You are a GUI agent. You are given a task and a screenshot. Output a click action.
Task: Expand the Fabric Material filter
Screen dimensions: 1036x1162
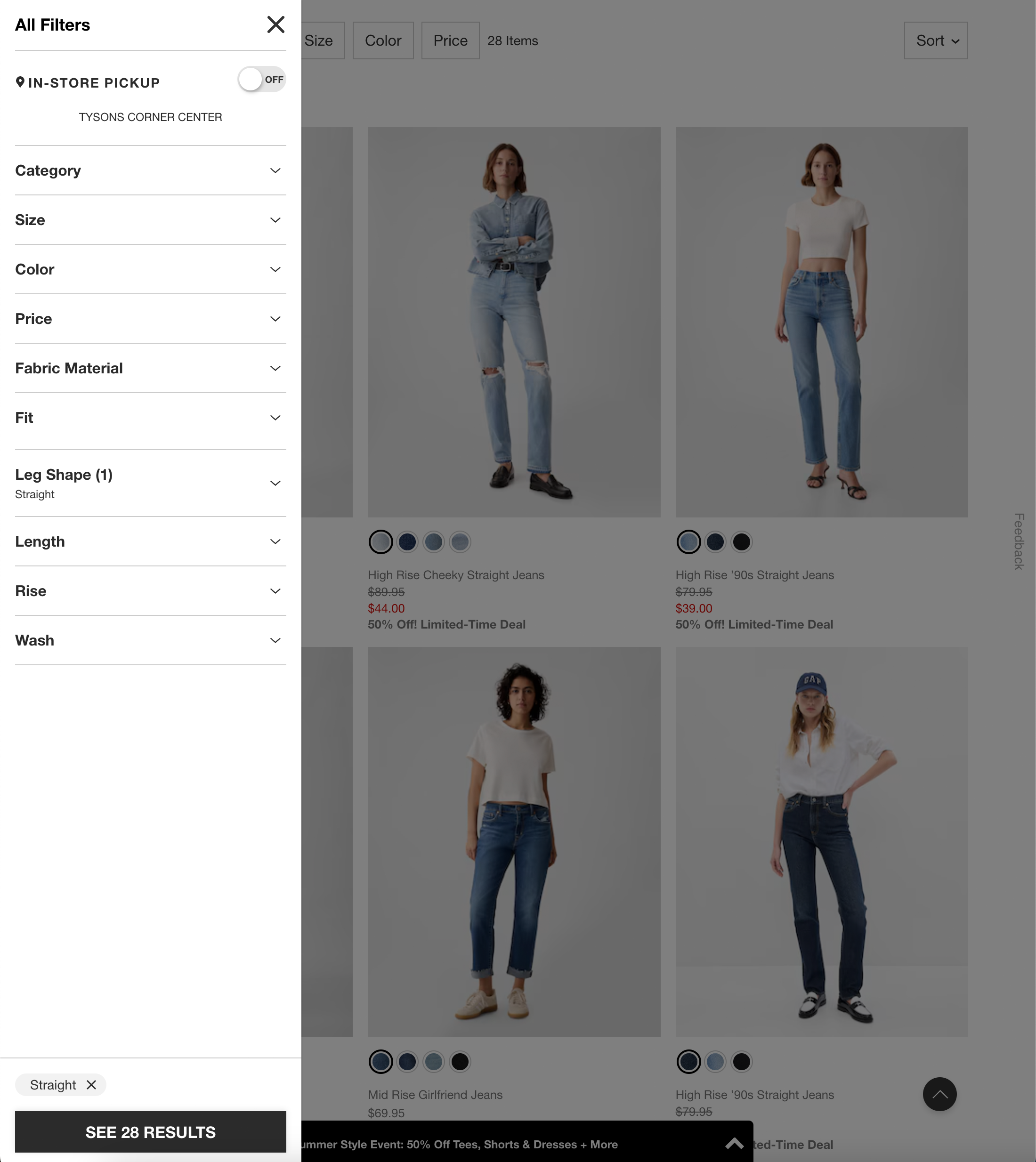point(150,369)
